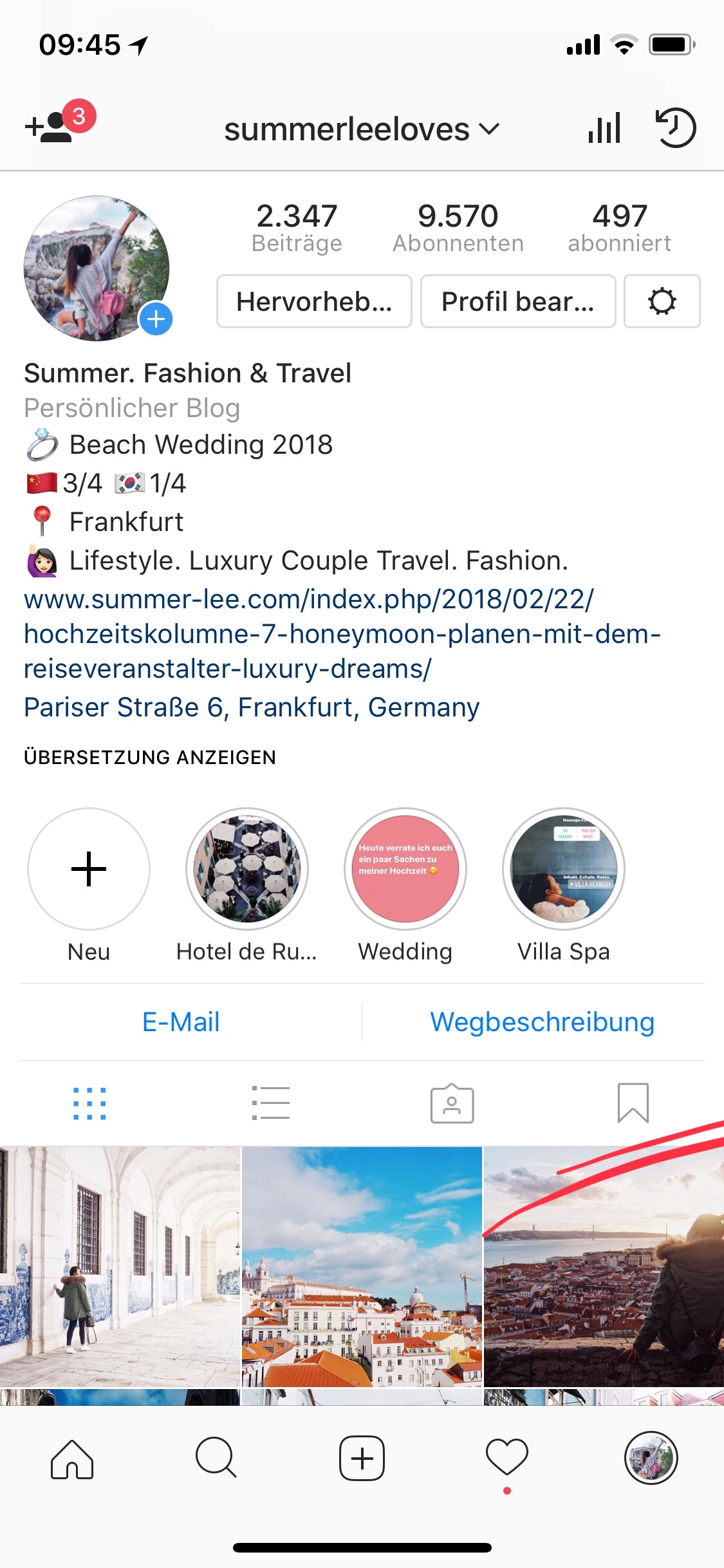Open the story archive clock icon
724x1568 pixels.
tap(675, 127)
